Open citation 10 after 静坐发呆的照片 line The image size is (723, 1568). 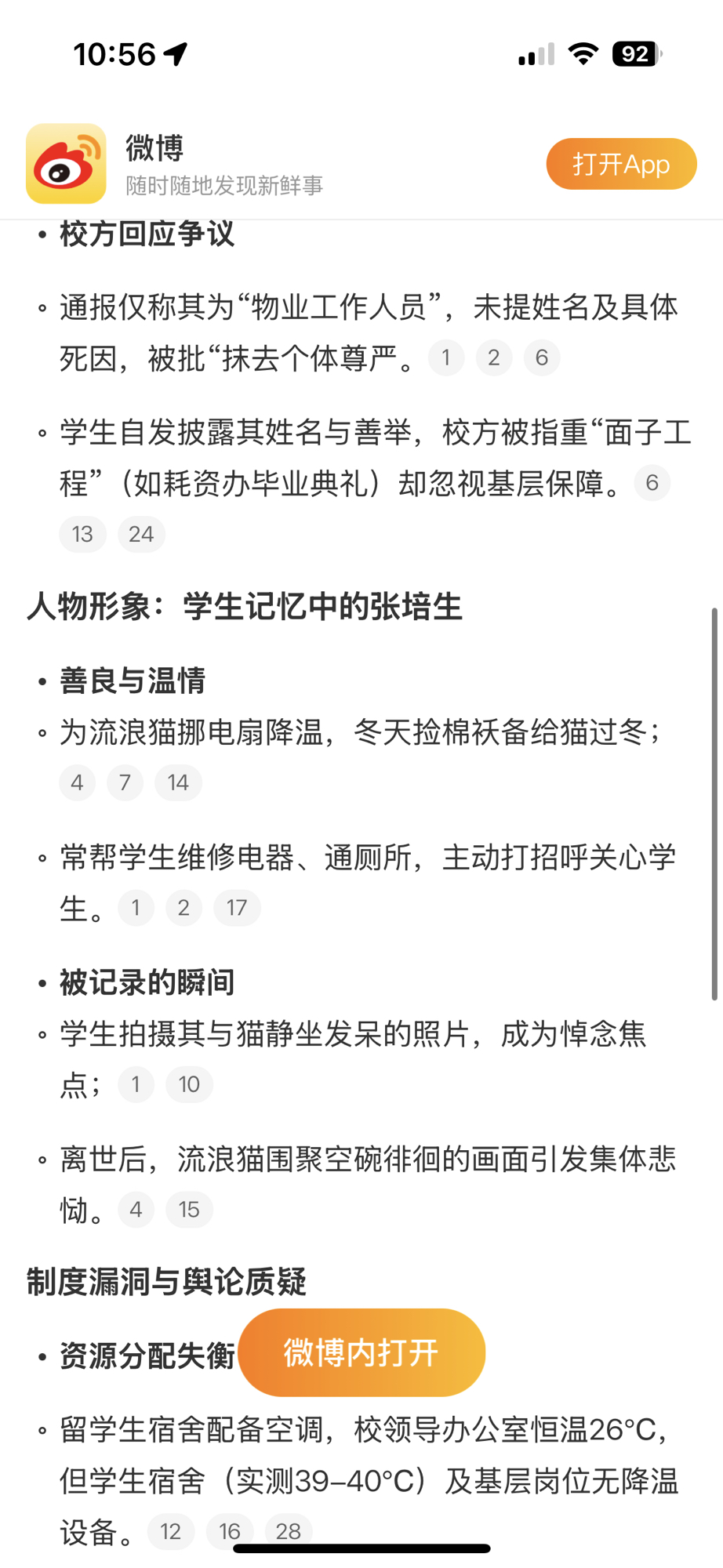[189, 1084]
